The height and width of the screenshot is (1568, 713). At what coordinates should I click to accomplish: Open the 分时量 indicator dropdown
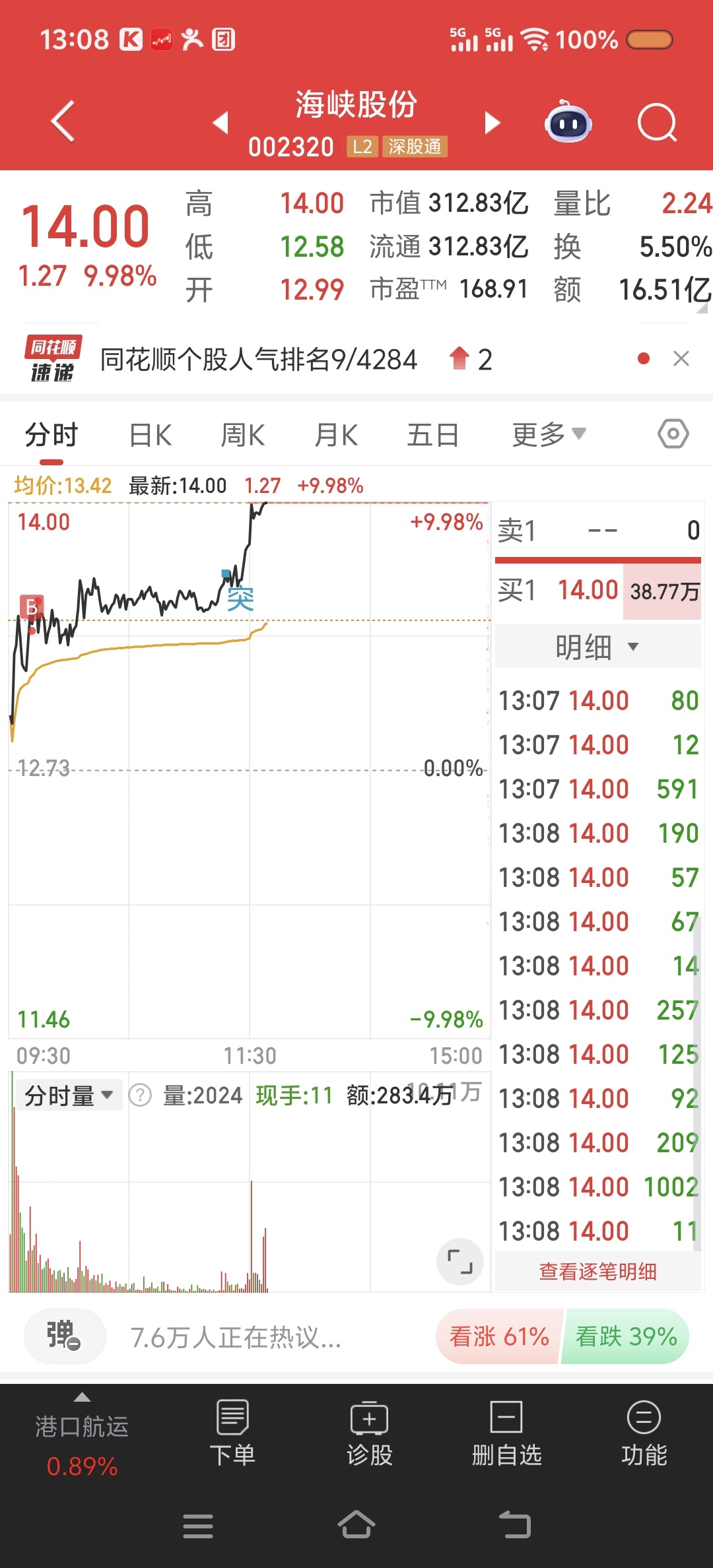click(69, 1095)
